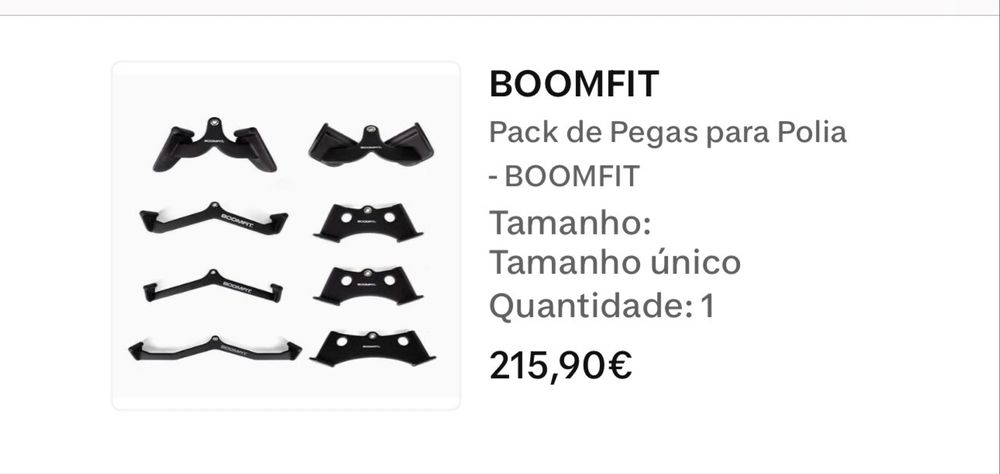
Task: Open the BOOMFIT Pack de Pegas product image
Action: (285, 236)
